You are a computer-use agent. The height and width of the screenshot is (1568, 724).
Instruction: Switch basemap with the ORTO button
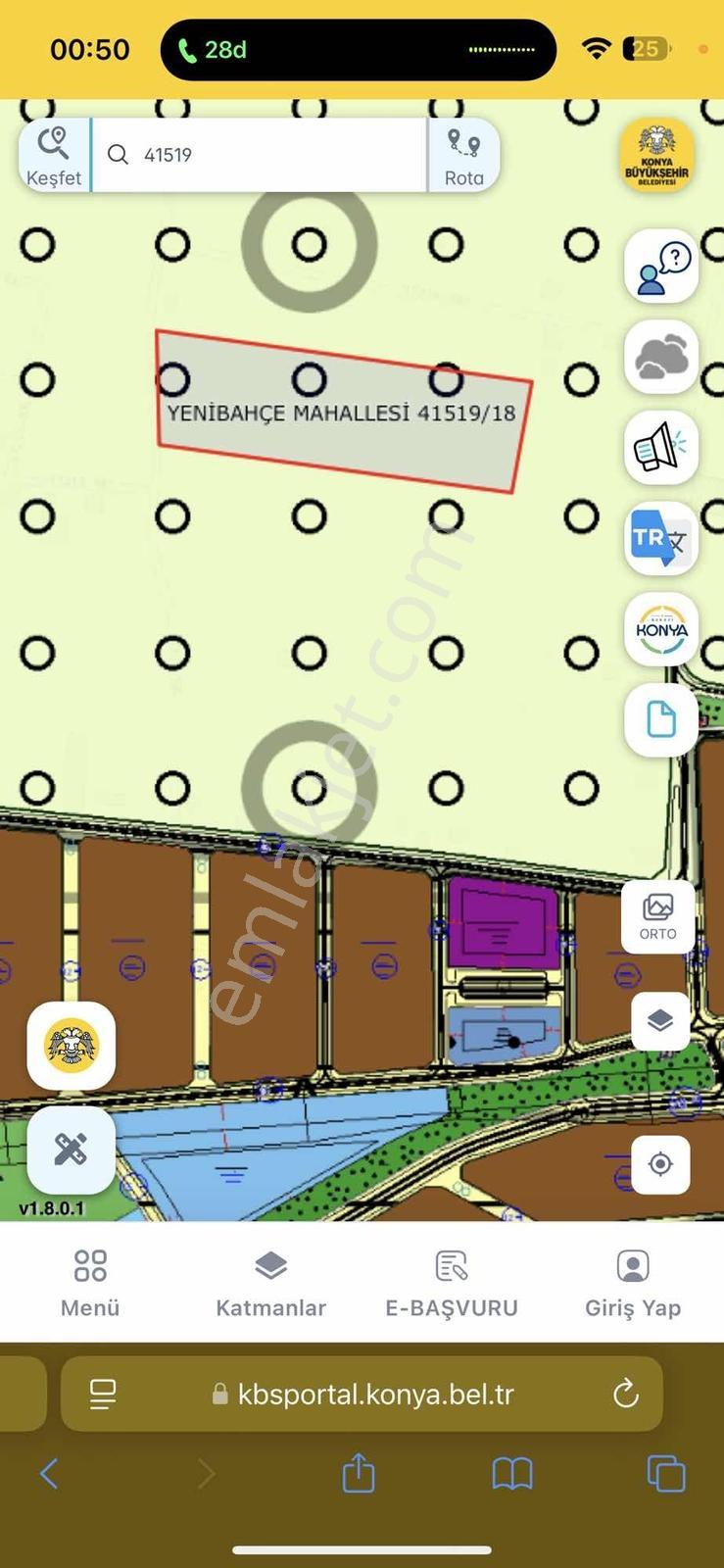tap(658, 916)
